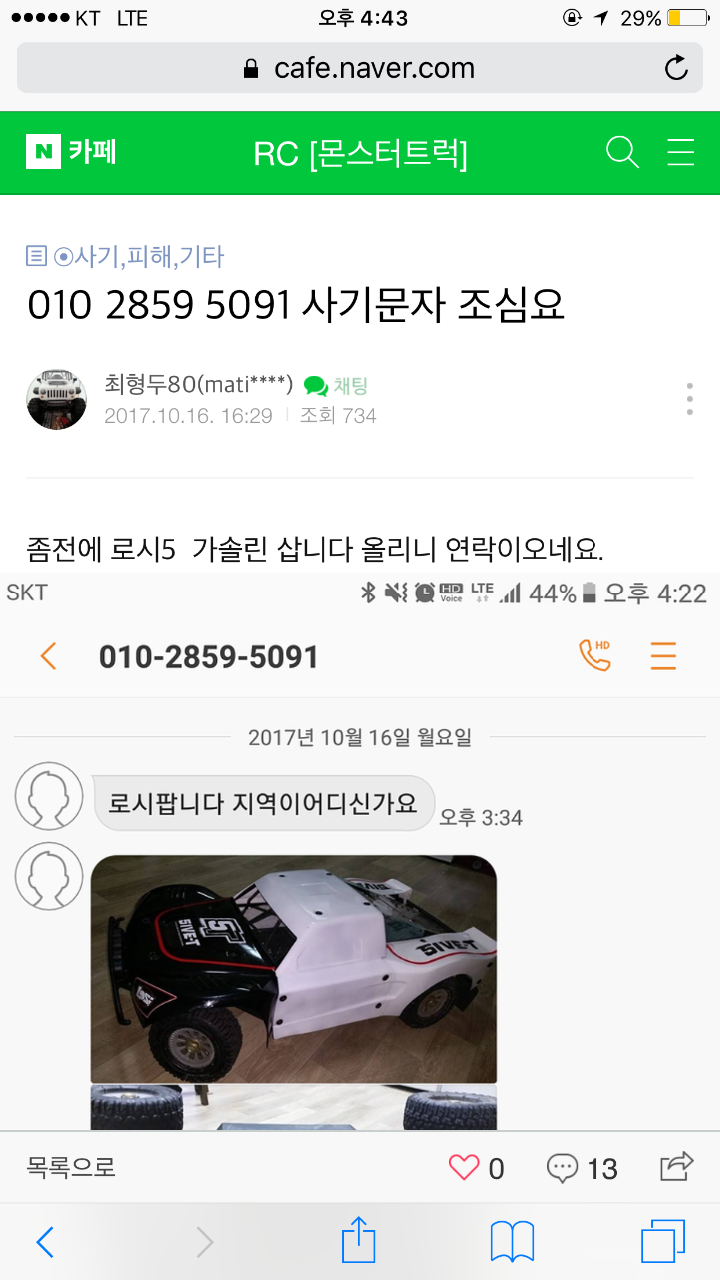Image resolution: width=720 pixels, height=1280 pixels.
Task: Open Safari bookmarks
Action: pos(512,1242)
